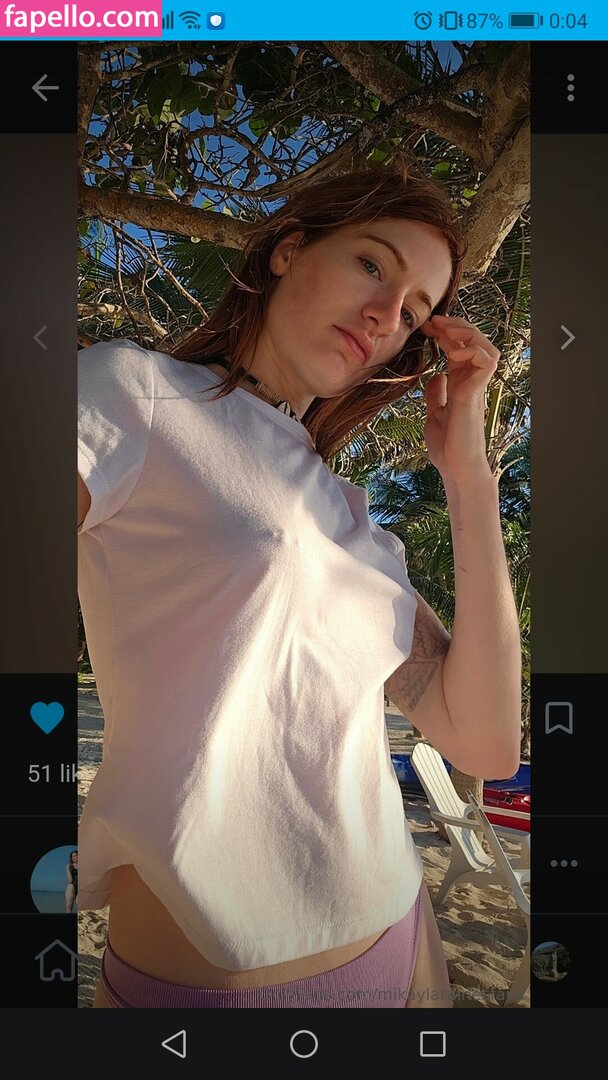Viewport: 608px width, 1080px height.
Task: Show the next photo with right chevron
Action: pyautogui.click(x=567, y=338)
